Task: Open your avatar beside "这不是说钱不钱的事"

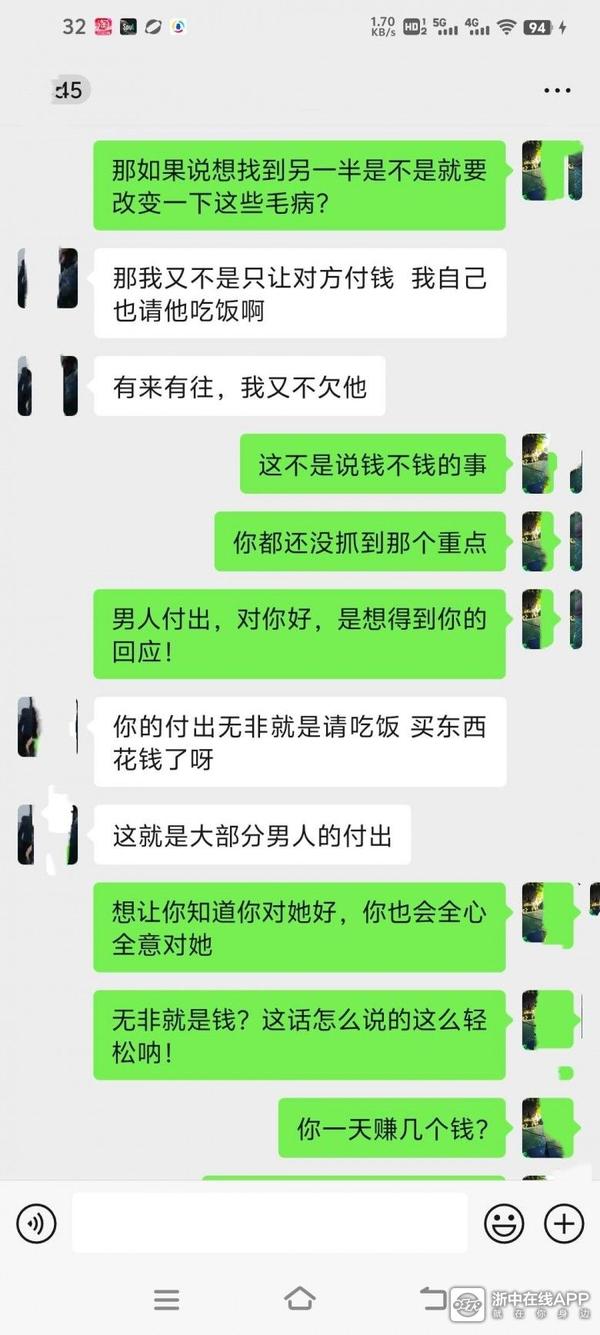Action: [551, 464]
